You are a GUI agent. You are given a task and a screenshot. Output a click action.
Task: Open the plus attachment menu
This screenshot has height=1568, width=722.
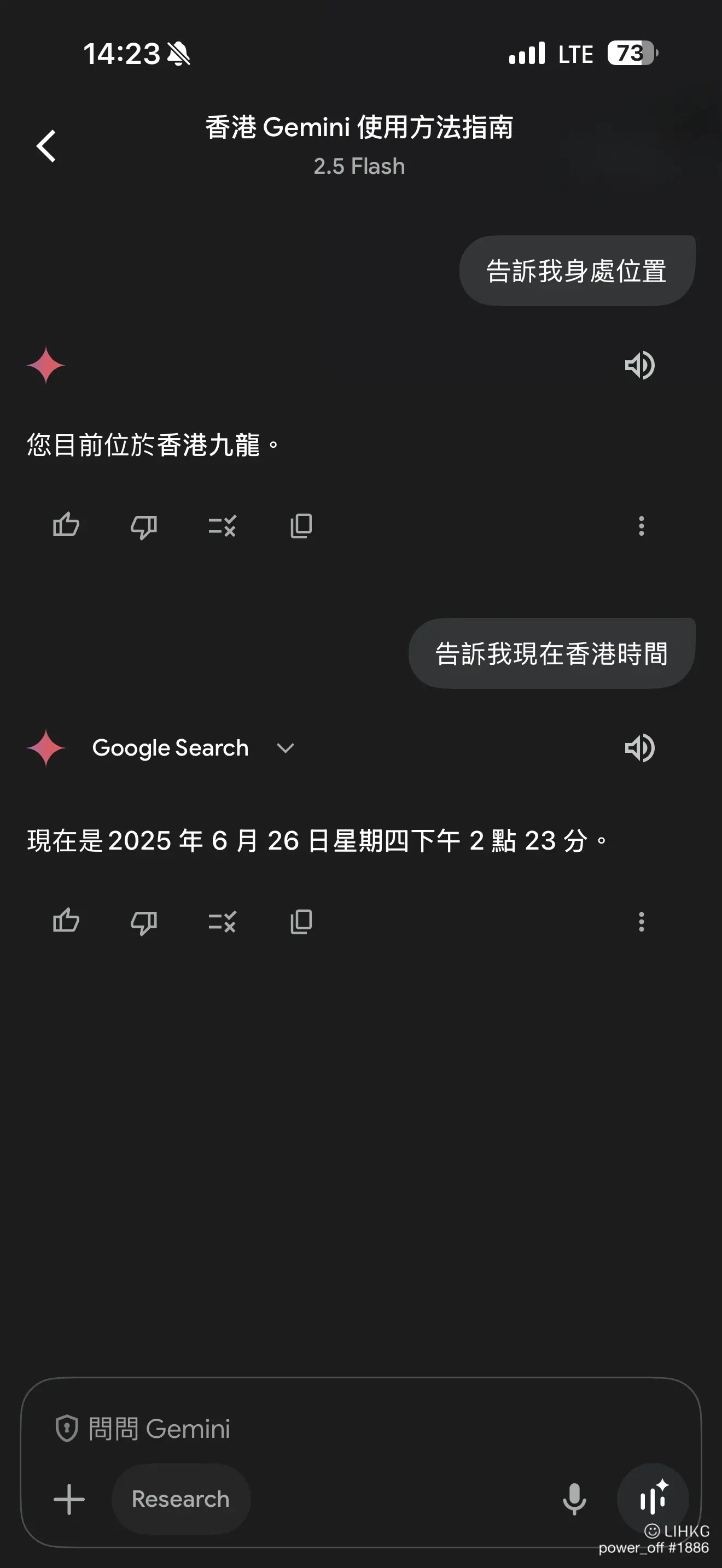tap(69, 1499)
